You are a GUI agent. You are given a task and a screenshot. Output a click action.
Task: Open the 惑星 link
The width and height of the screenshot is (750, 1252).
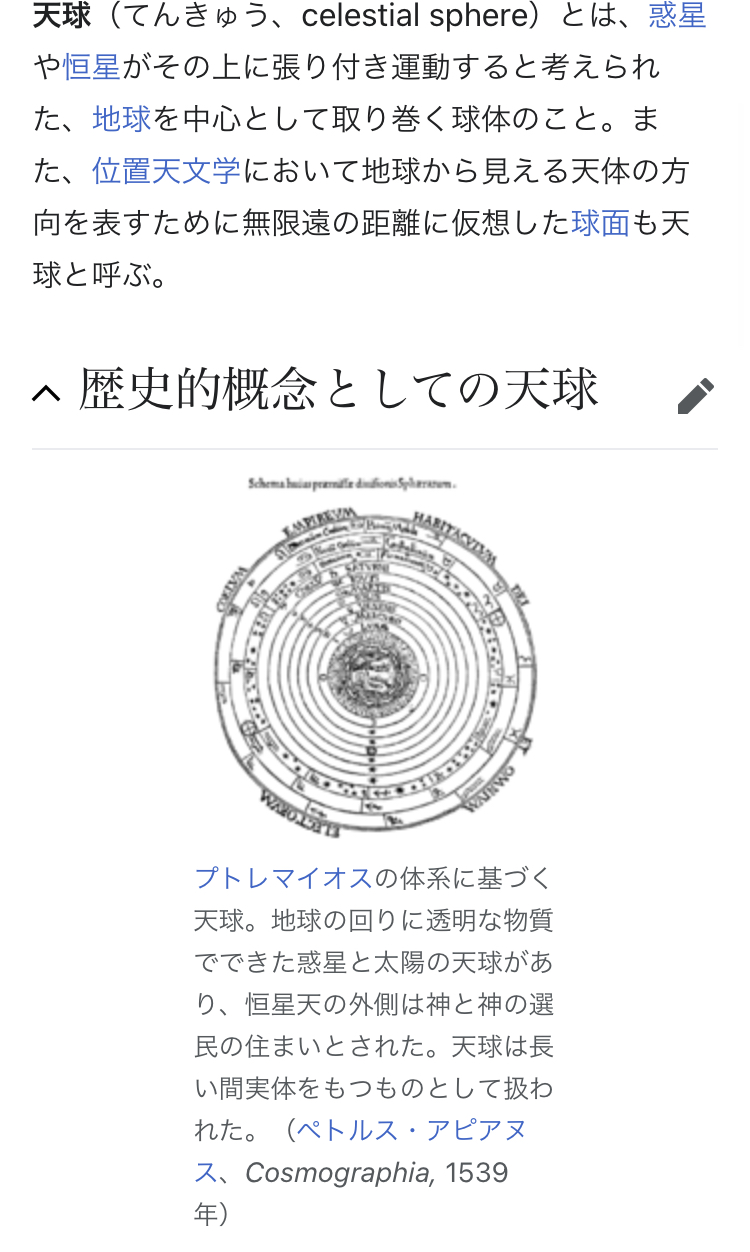678,16
